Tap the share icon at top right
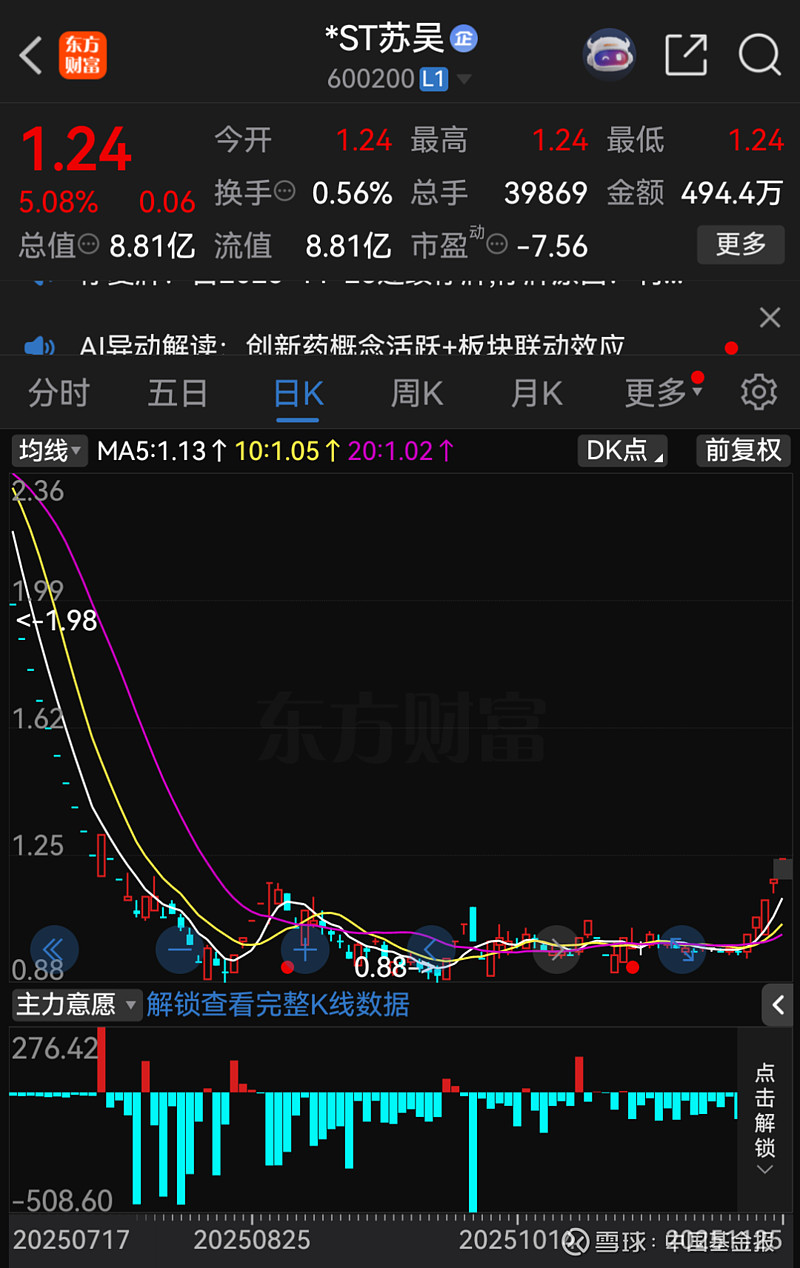The image size is (800, 1268). pos(686,55)
